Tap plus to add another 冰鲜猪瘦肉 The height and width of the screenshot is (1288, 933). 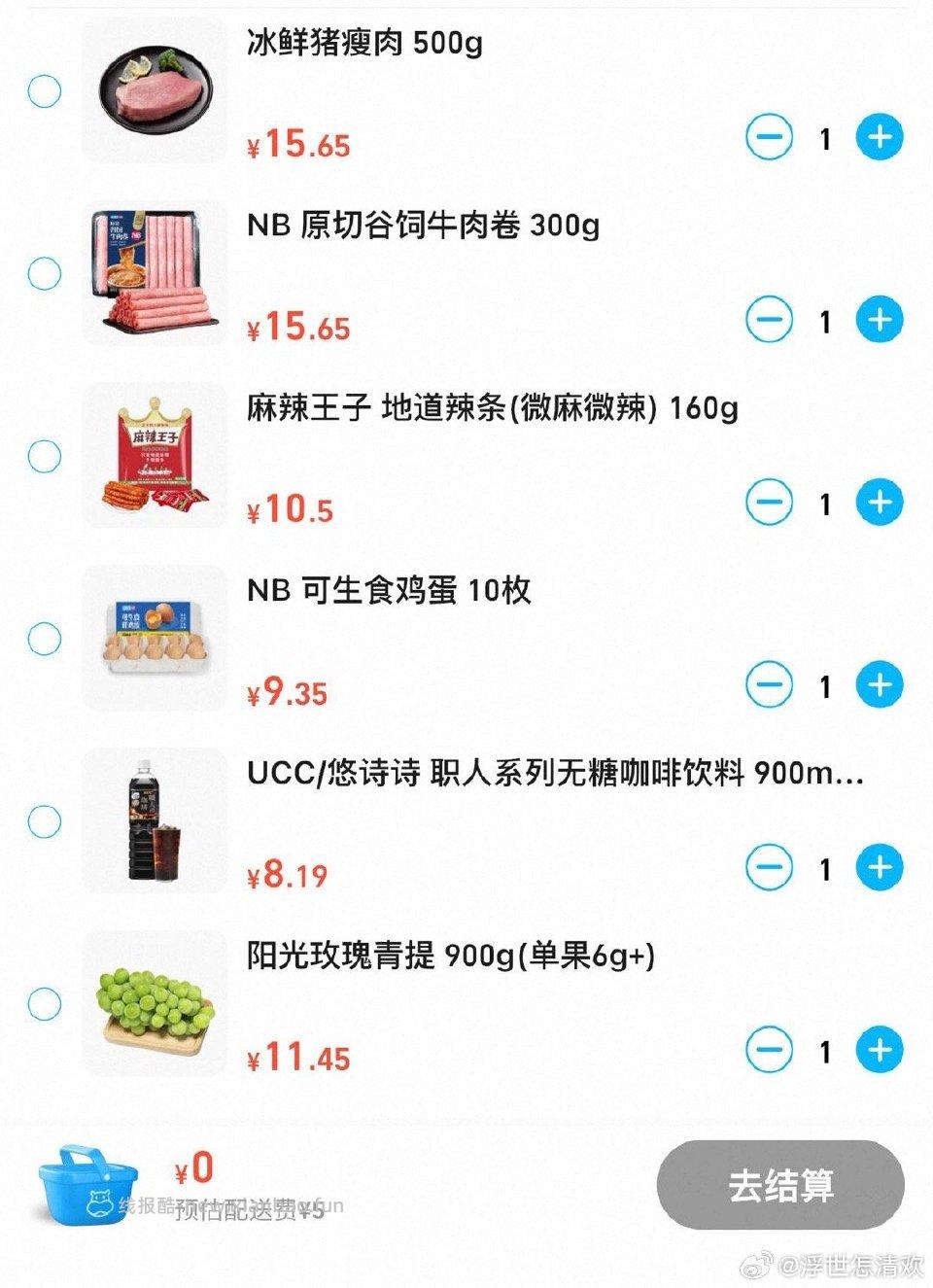click(879, 137)
